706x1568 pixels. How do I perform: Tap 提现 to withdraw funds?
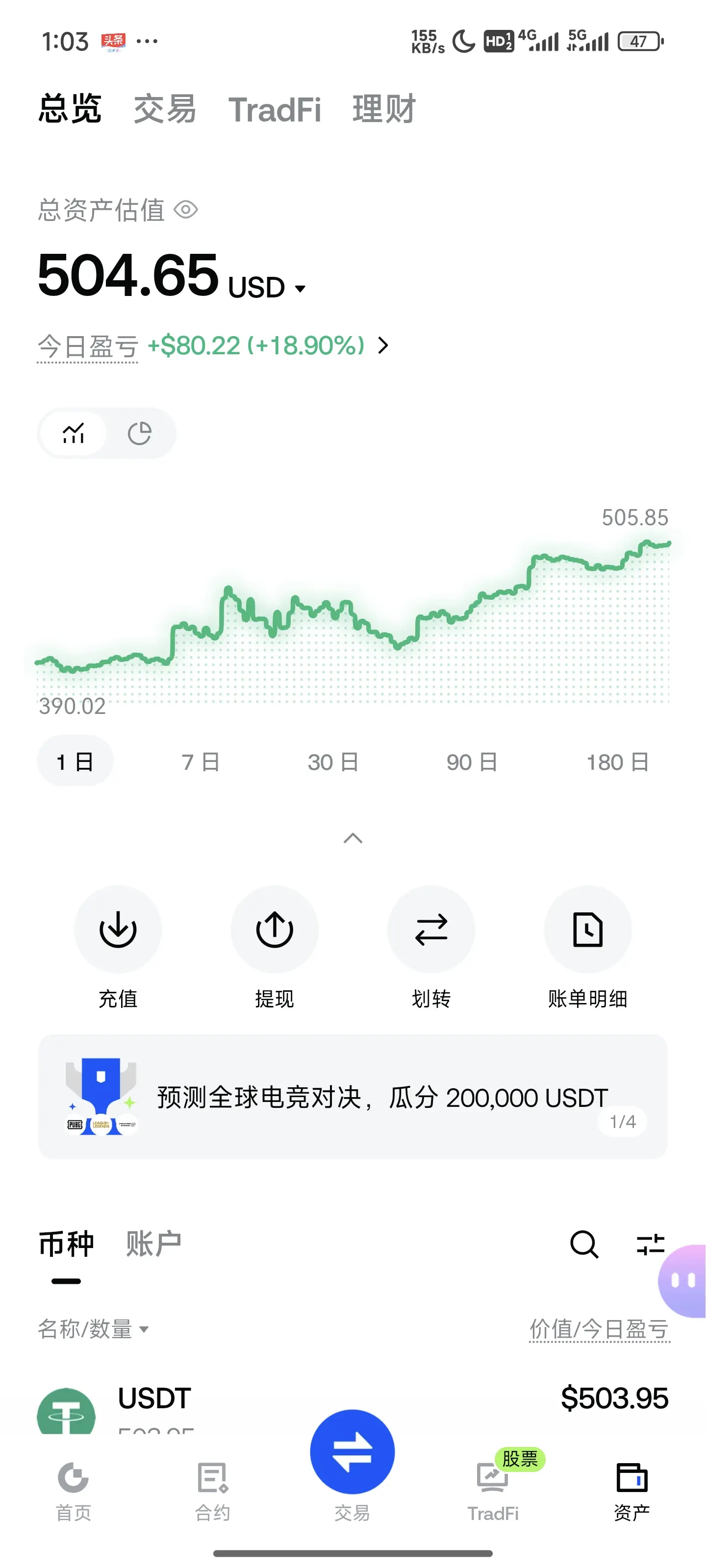pyautogui.click(x=274, y=947)
